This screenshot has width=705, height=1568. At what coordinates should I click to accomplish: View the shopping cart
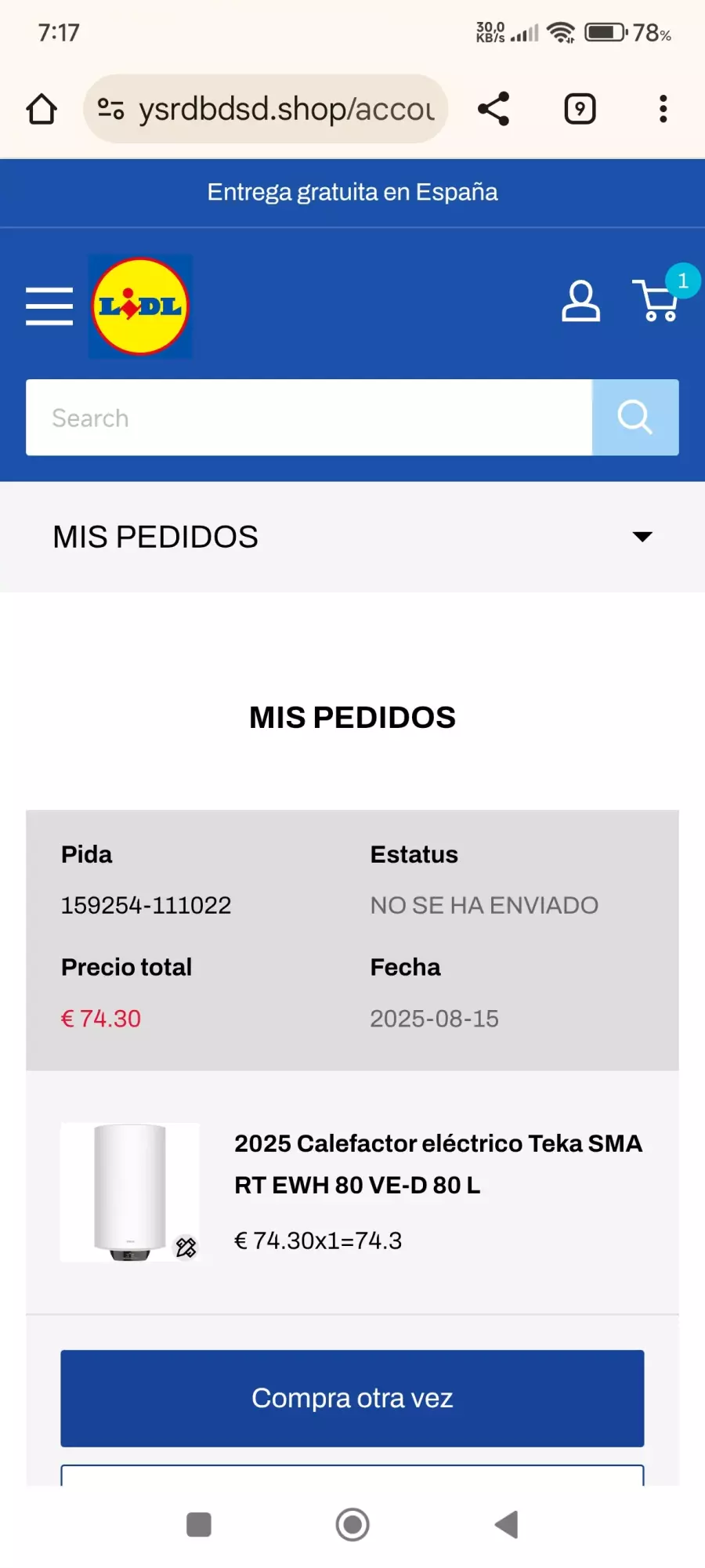click(x=658, y=301)
